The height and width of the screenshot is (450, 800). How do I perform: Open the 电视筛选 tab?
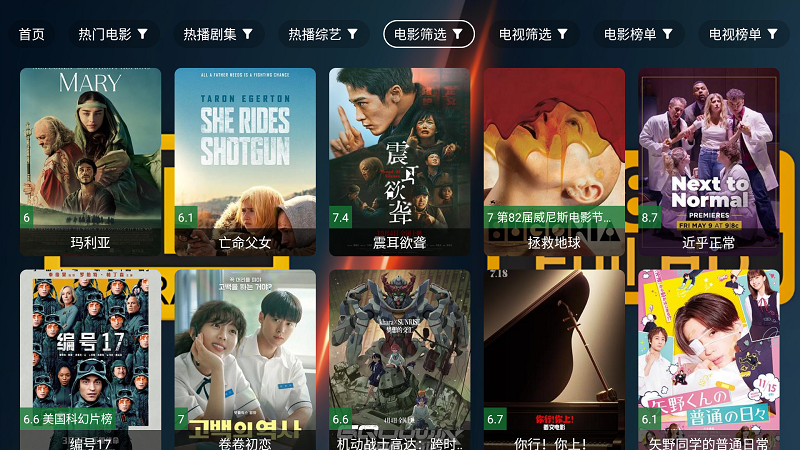pyautogui.click(x=534, y=34)
